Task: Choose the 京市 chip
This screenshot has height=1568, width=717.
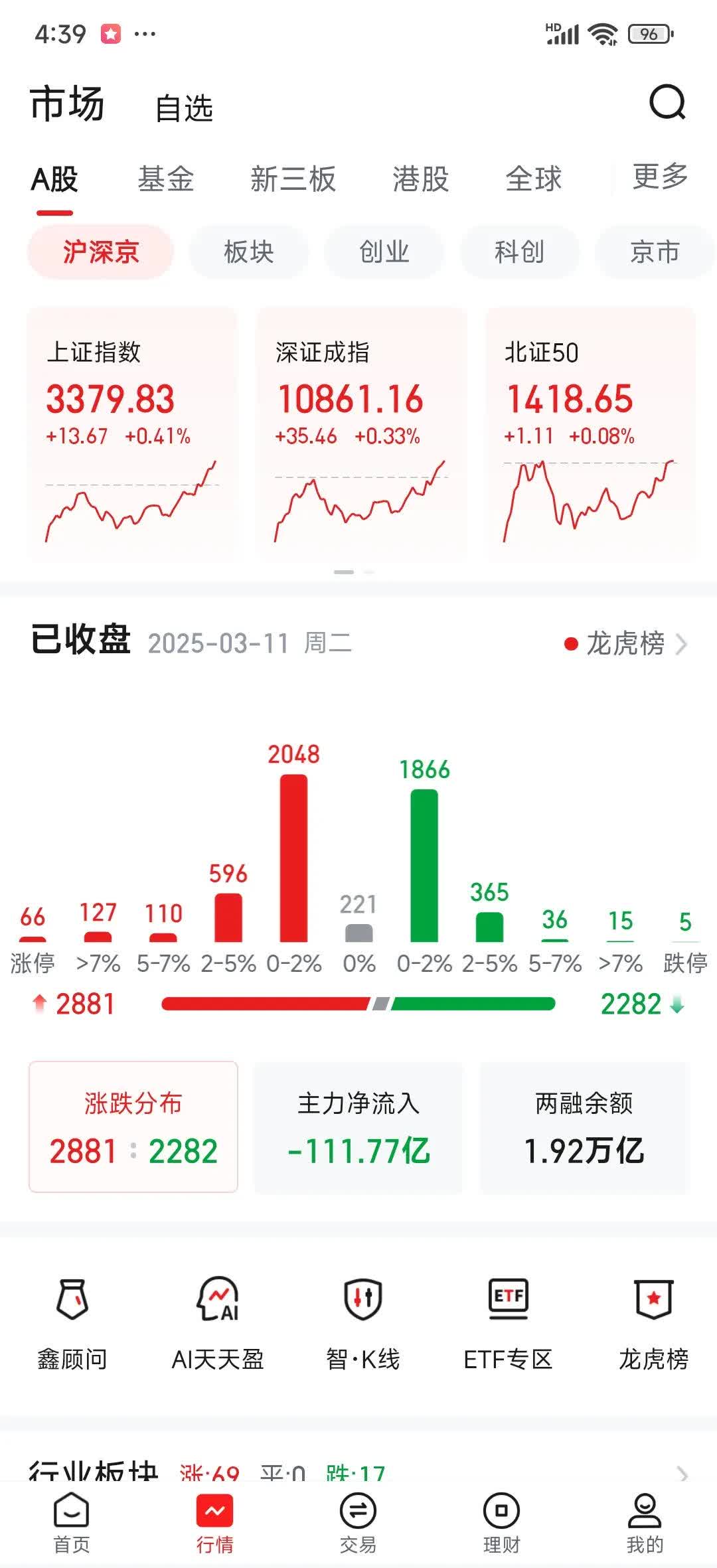Action: [655, 252]
